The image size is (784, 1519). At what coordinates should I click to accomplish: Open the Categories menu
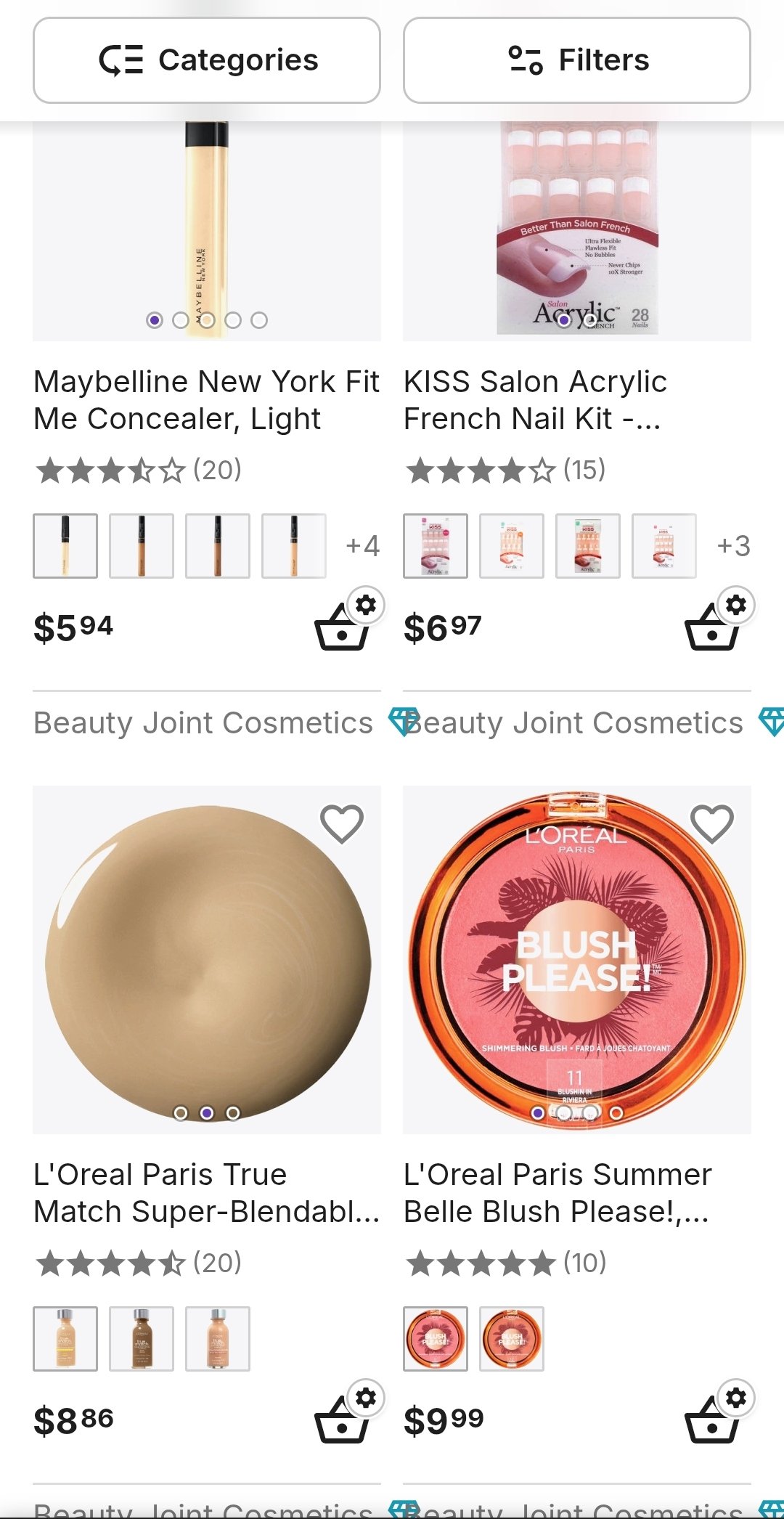click(x=207, y=60)
